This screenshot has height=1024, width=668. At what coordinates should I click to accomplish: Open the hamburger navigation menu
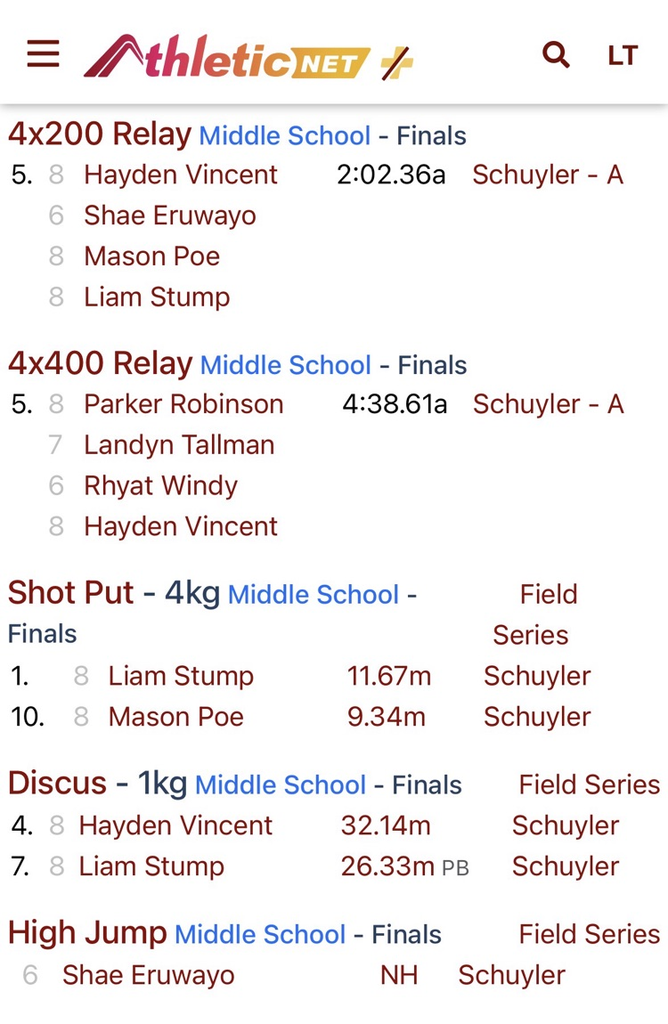[43, 54]
